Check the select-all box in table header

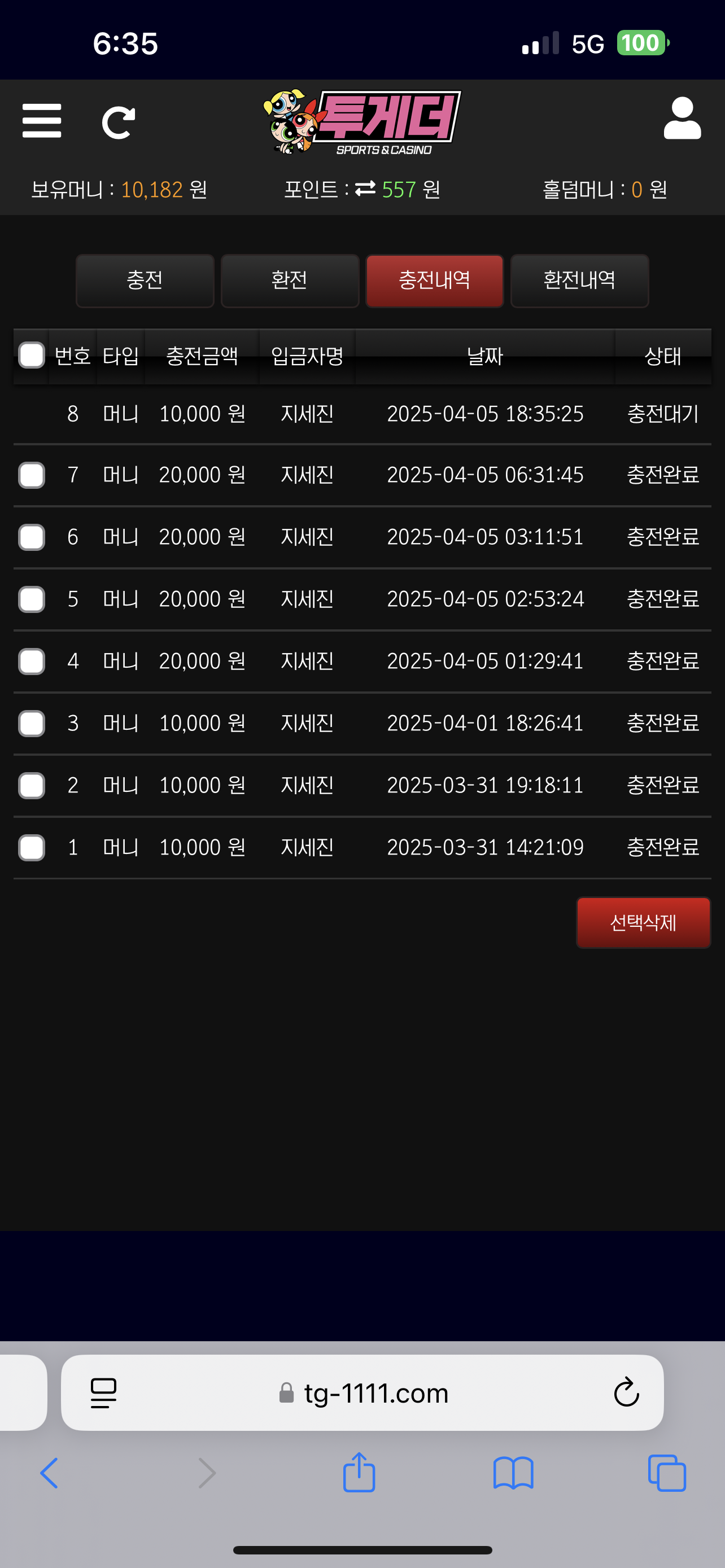(x=32, y=356)
